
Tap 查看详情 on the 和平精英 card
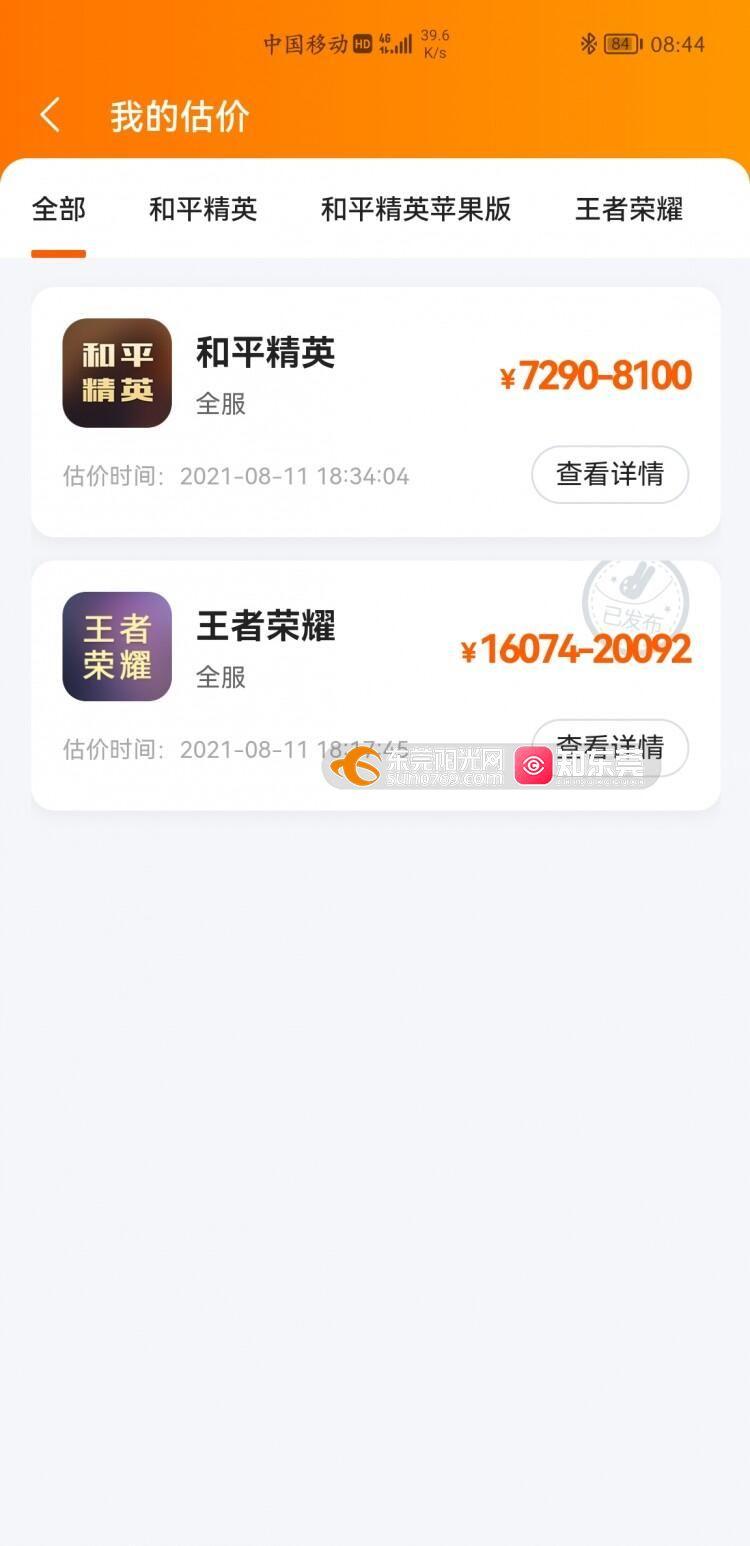pyautogui.click(x=609, y=474)
